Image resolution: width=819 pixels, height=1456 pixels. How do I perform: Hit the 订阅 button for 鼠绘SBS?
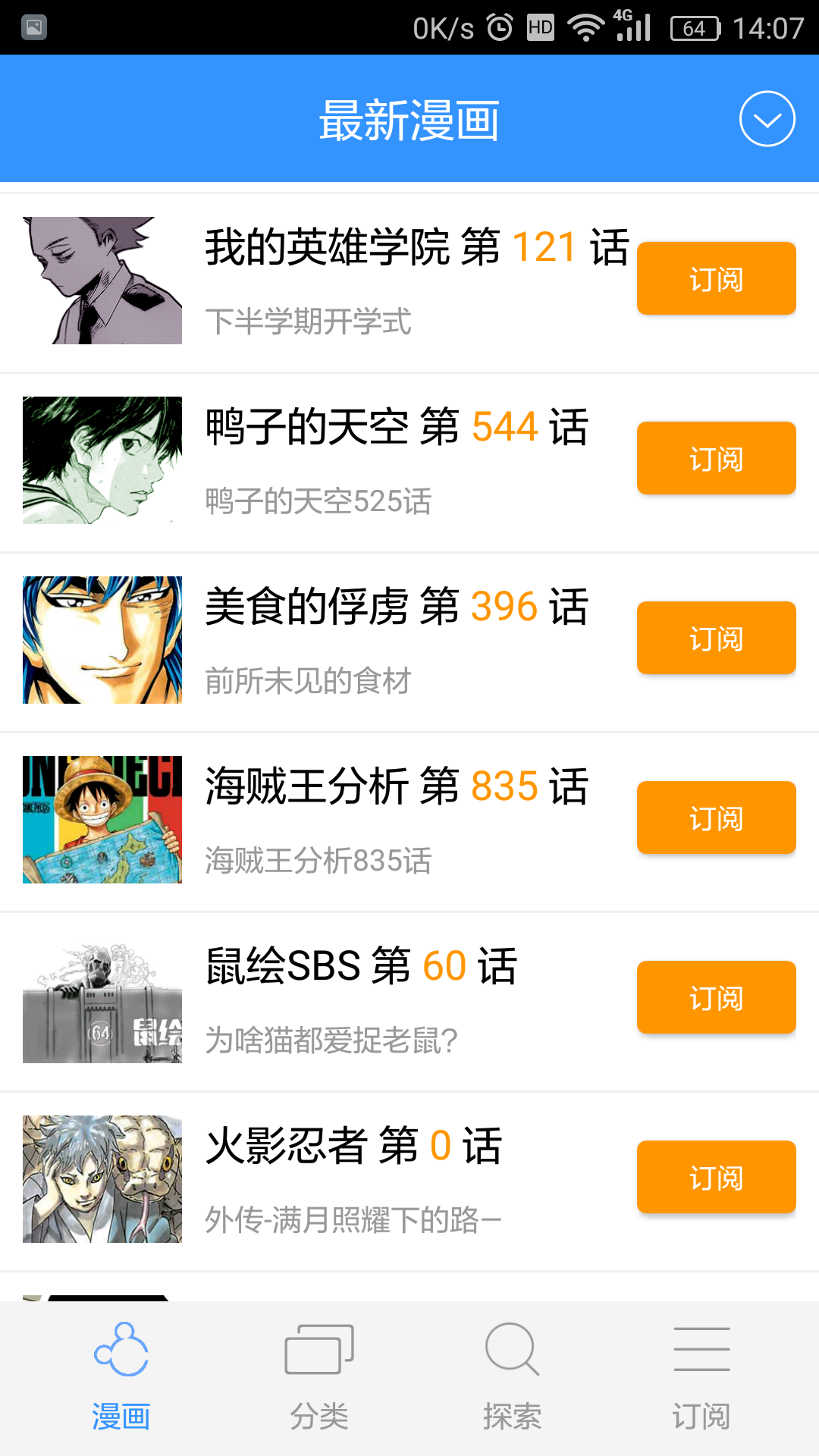(x=716, y=997)
